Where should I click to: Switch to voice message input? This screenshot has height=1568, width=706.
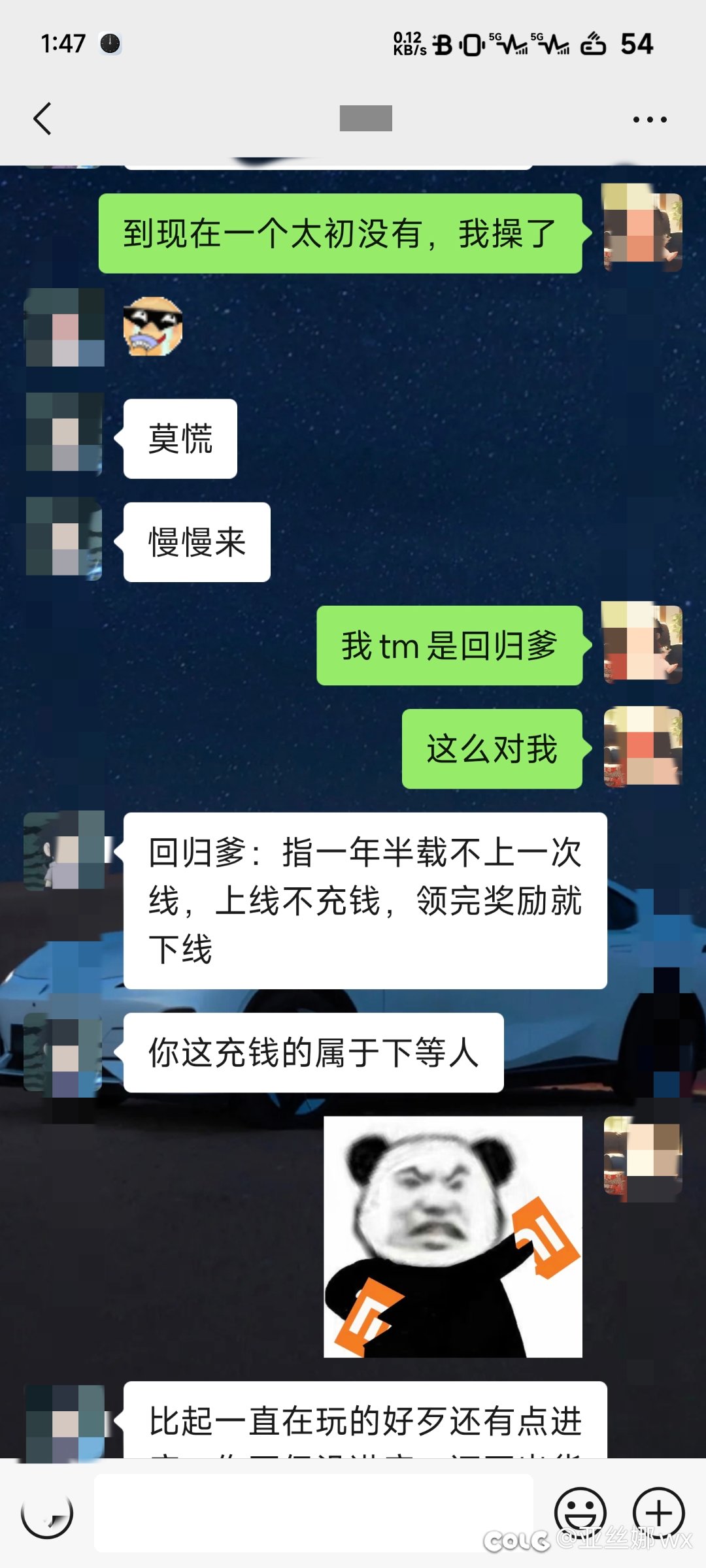(x=47, y=1513)
